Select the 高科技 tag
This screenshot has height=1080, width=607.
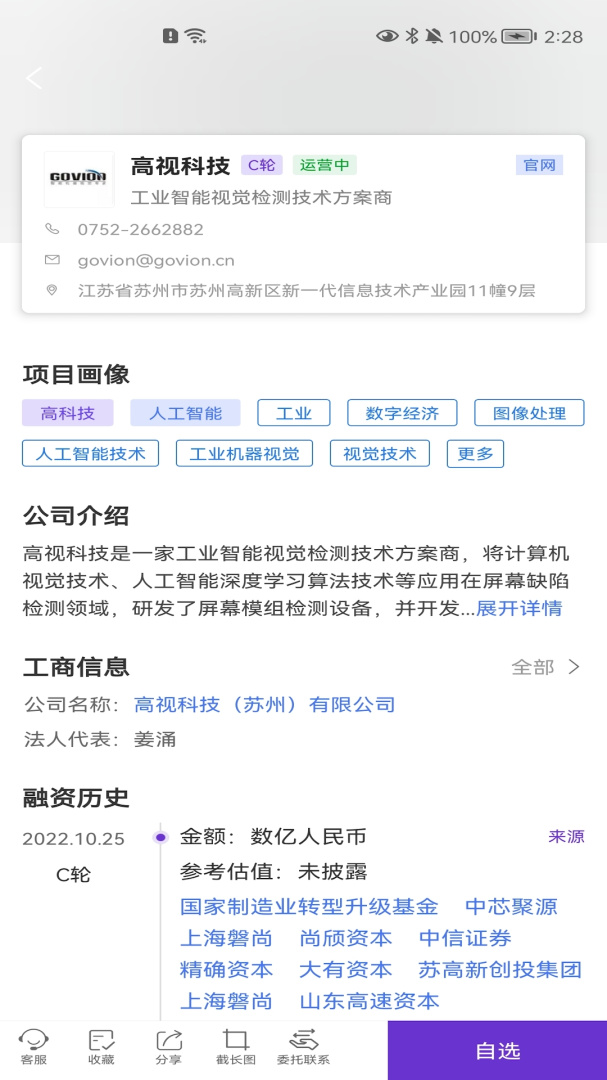coord(68,413)
